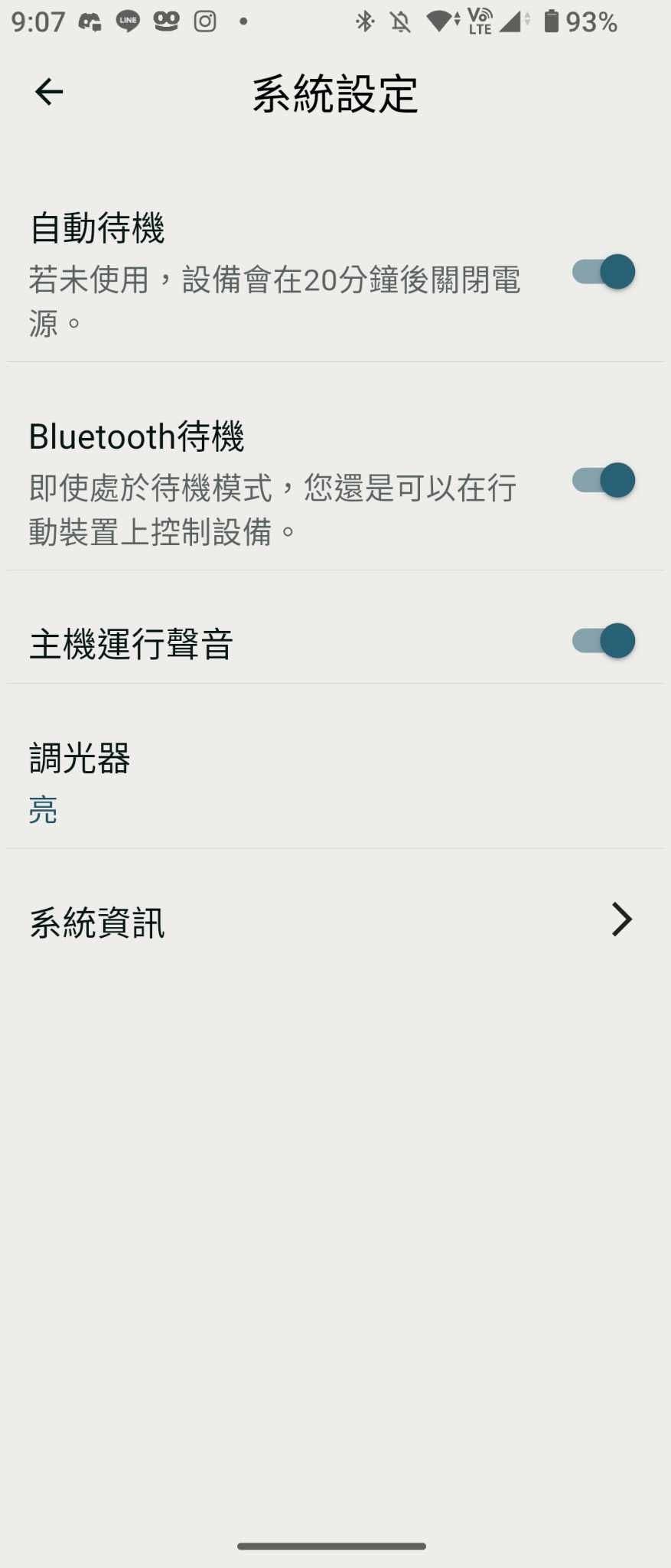This screenshot has width=671, height=1568.
Task: Toggle 主機運行聲音 off
Action: coord(603,641)
